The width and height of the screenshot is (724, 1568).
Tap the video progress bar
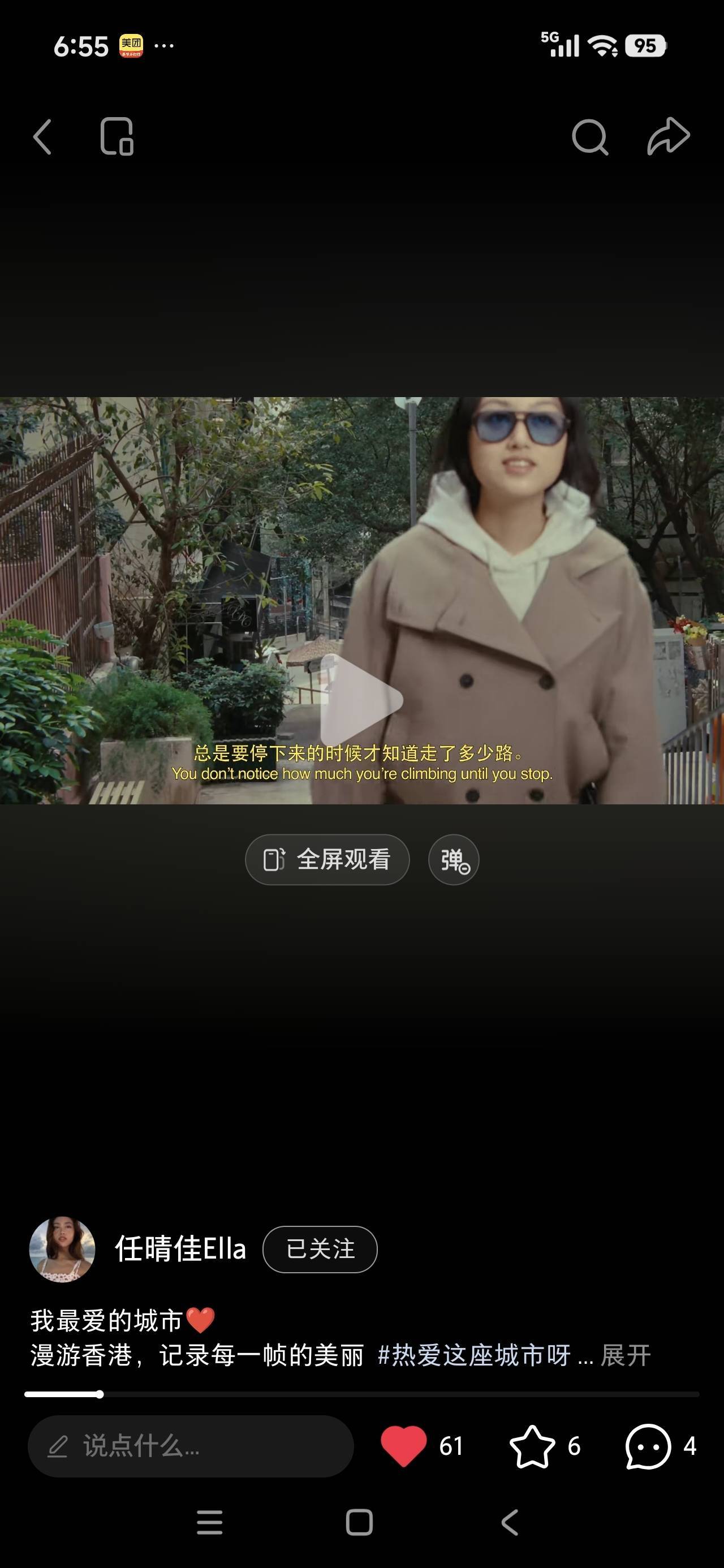point(361,1394)
